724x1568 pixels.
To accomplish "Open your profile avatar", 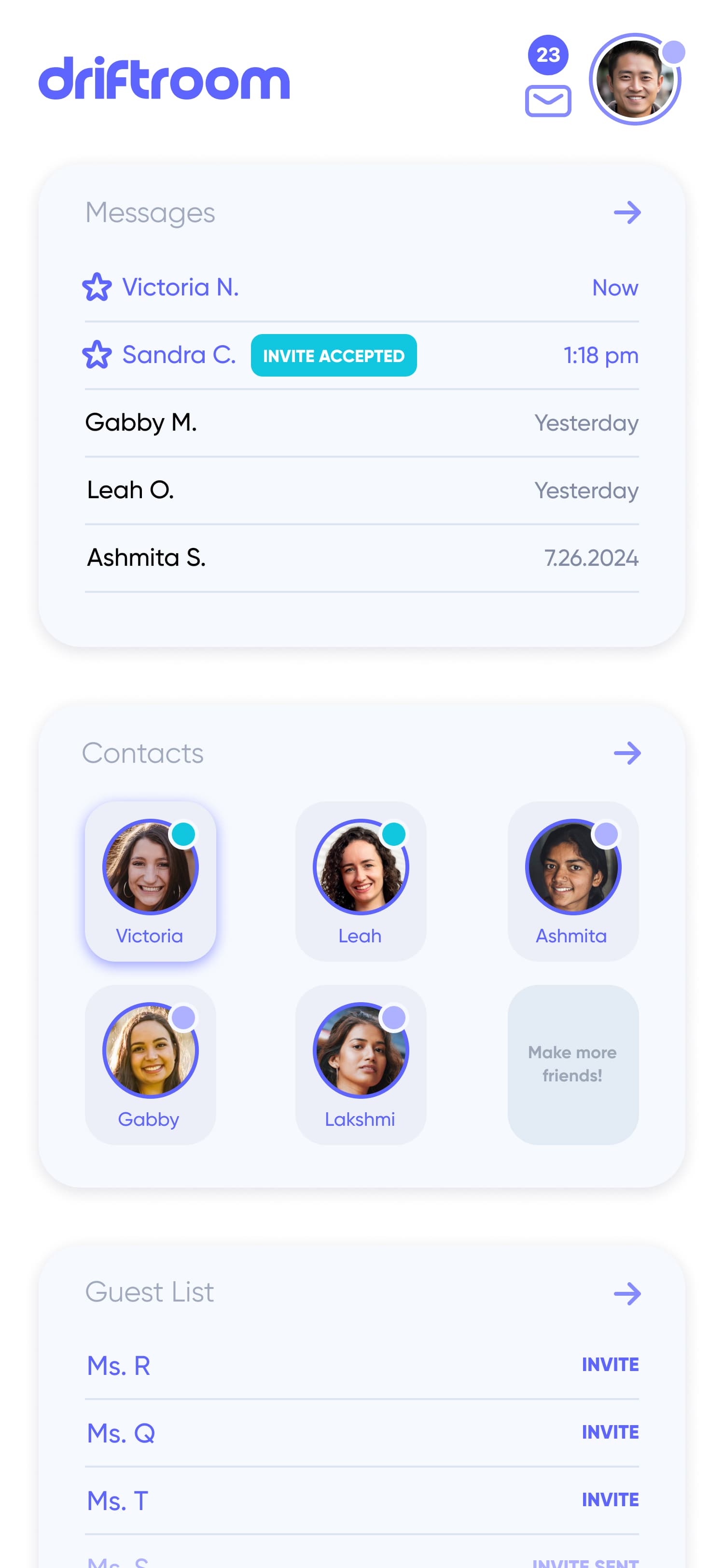I will point(635,80).
